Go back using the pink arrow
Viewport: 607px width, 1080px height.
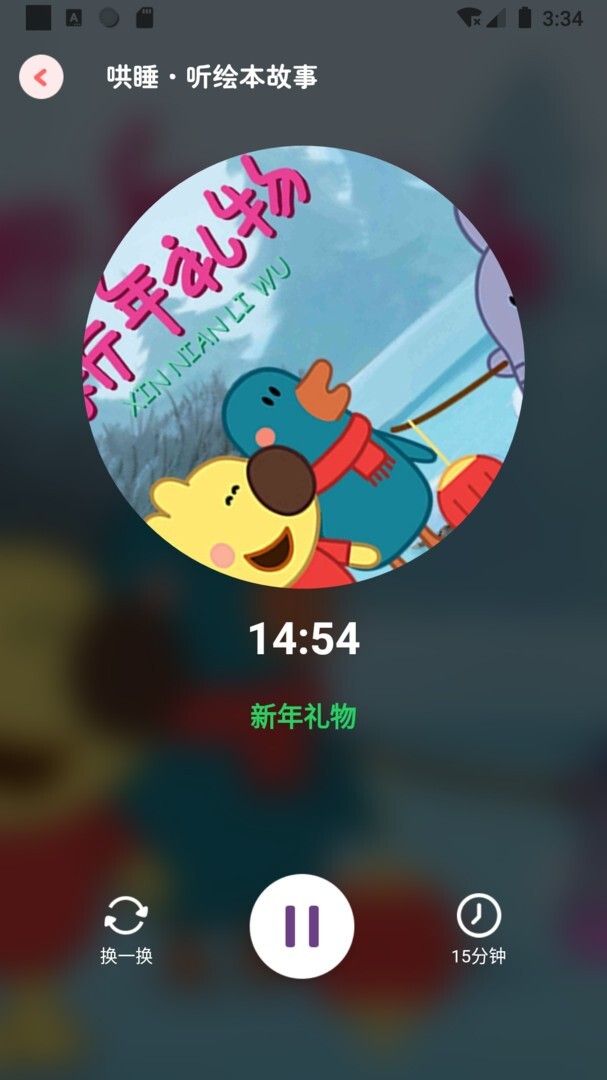pyautogui.click(x=41, y=77)
